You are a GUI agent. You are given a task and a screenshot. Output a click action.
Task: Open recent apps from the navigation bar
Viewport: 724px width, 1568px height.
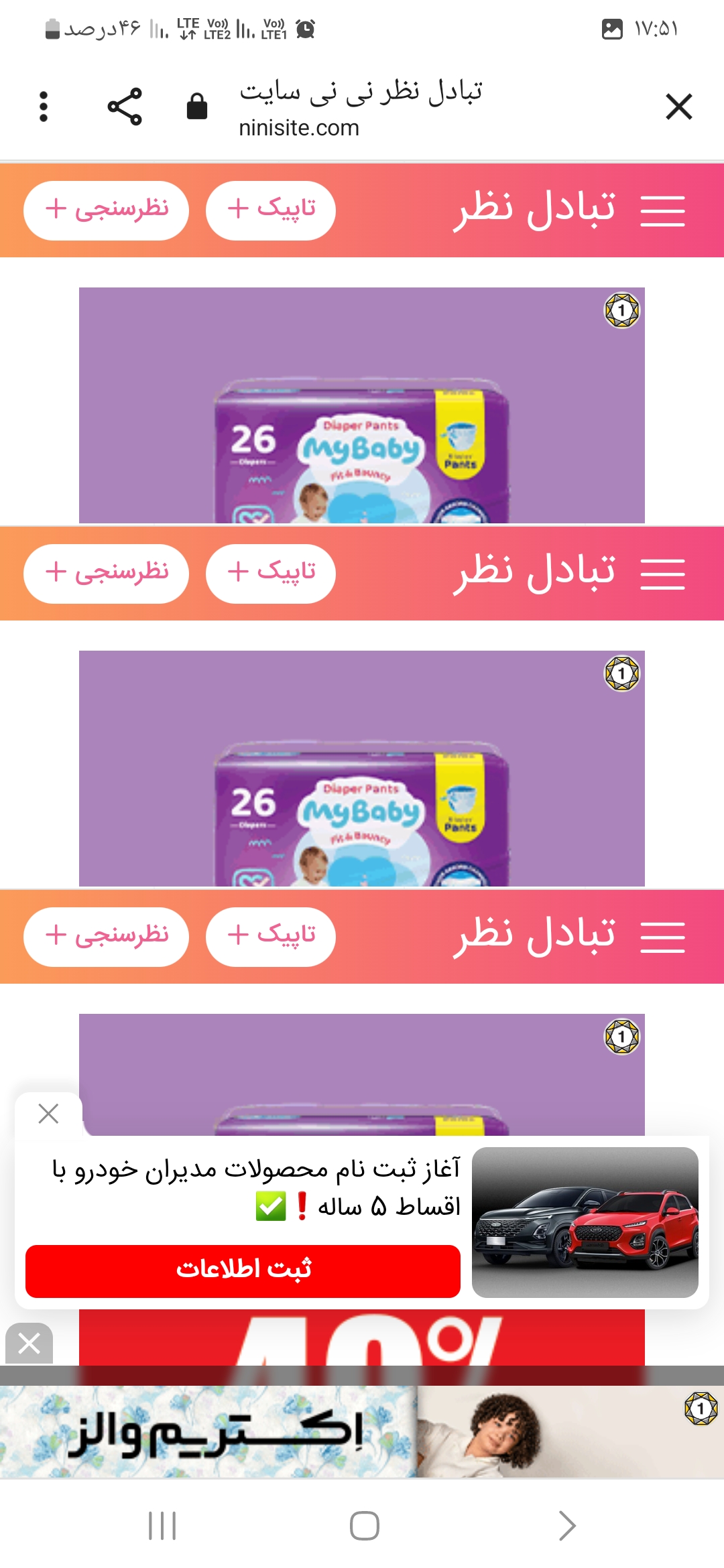point(162,1526)
